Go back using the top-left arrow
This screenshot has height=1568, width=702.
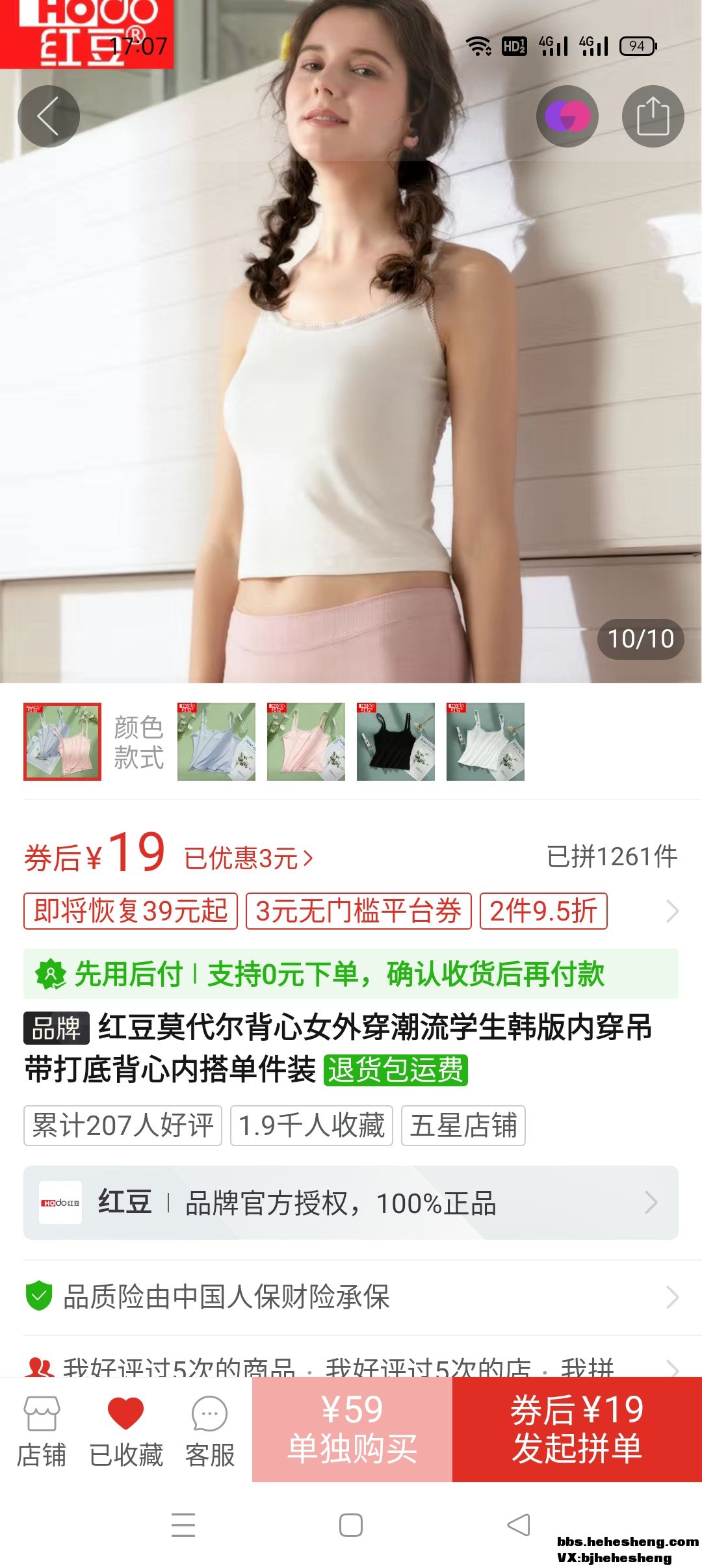(49, 116)
